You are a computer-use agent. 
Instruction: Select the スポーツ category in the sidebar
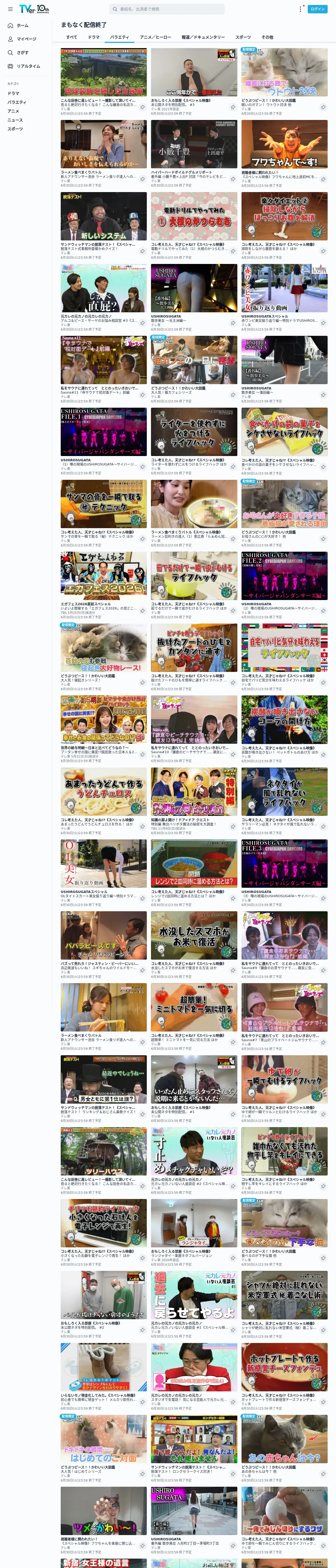pos(15,129)
